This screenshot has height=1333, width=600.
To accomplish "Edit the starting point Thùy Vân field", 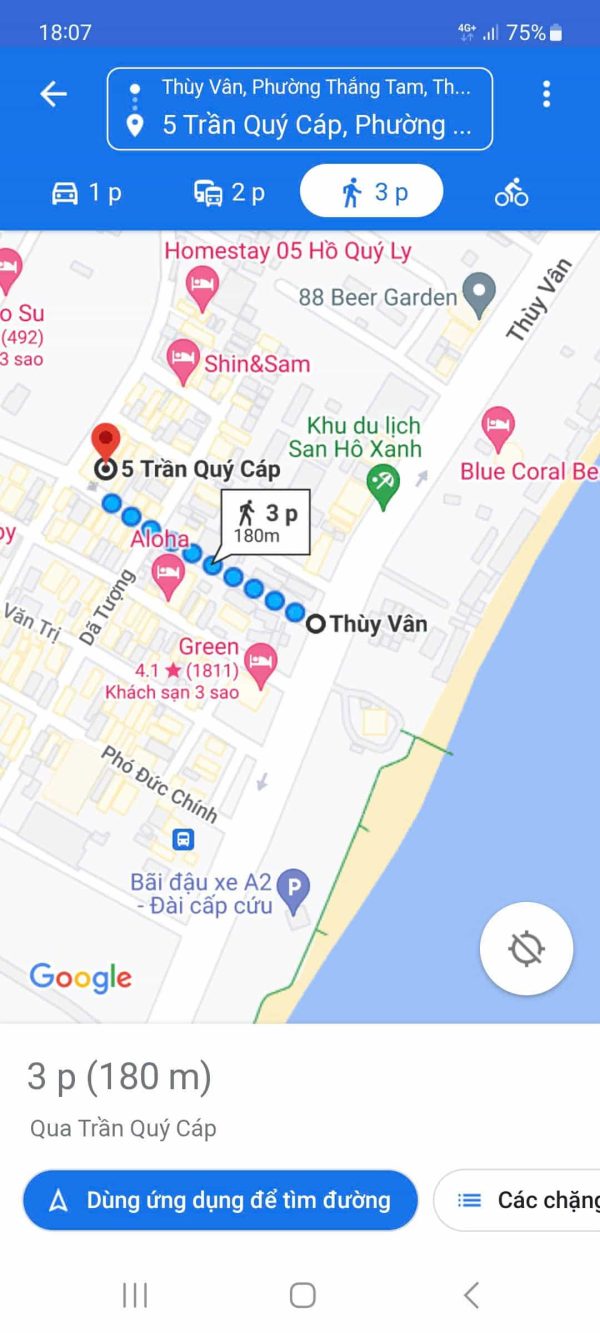I will pos(315,88).
